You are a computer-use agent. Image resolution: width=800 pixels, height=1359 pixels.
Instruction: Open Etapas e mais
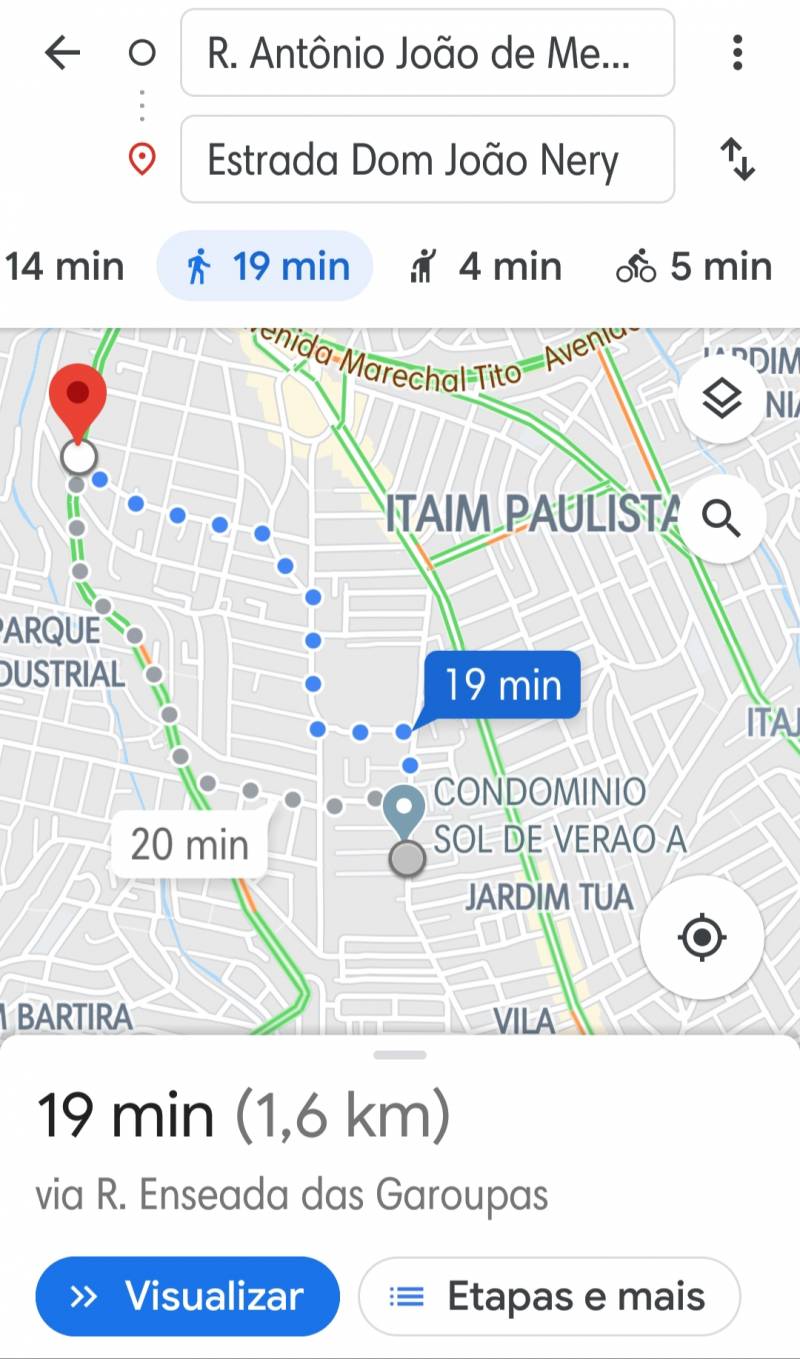(549, 1296)
